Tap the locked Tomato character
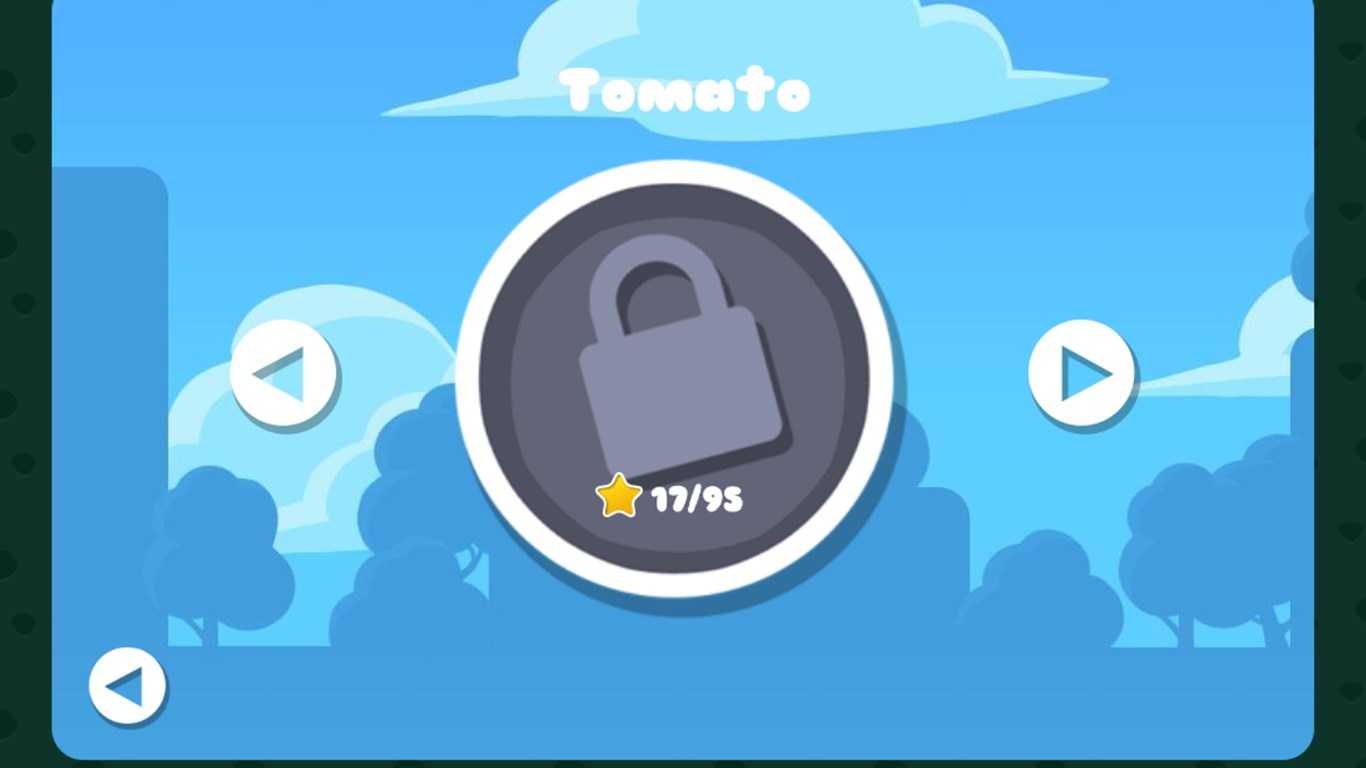The height and width of the screenshot is (768, 1366). pos(675,378)
